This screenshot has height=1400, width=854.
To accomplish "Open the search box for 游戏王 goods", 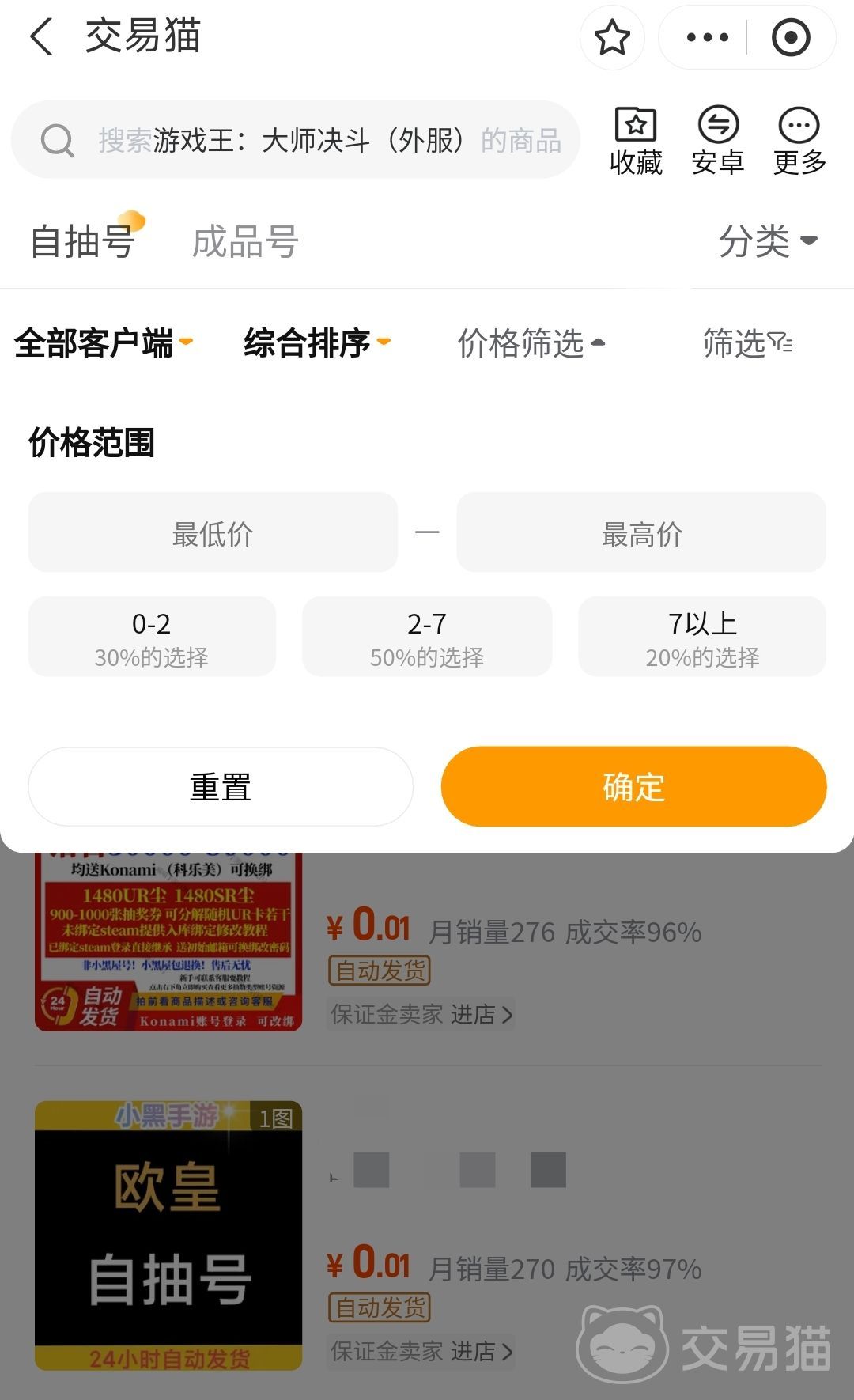I will tap(296, 140).
